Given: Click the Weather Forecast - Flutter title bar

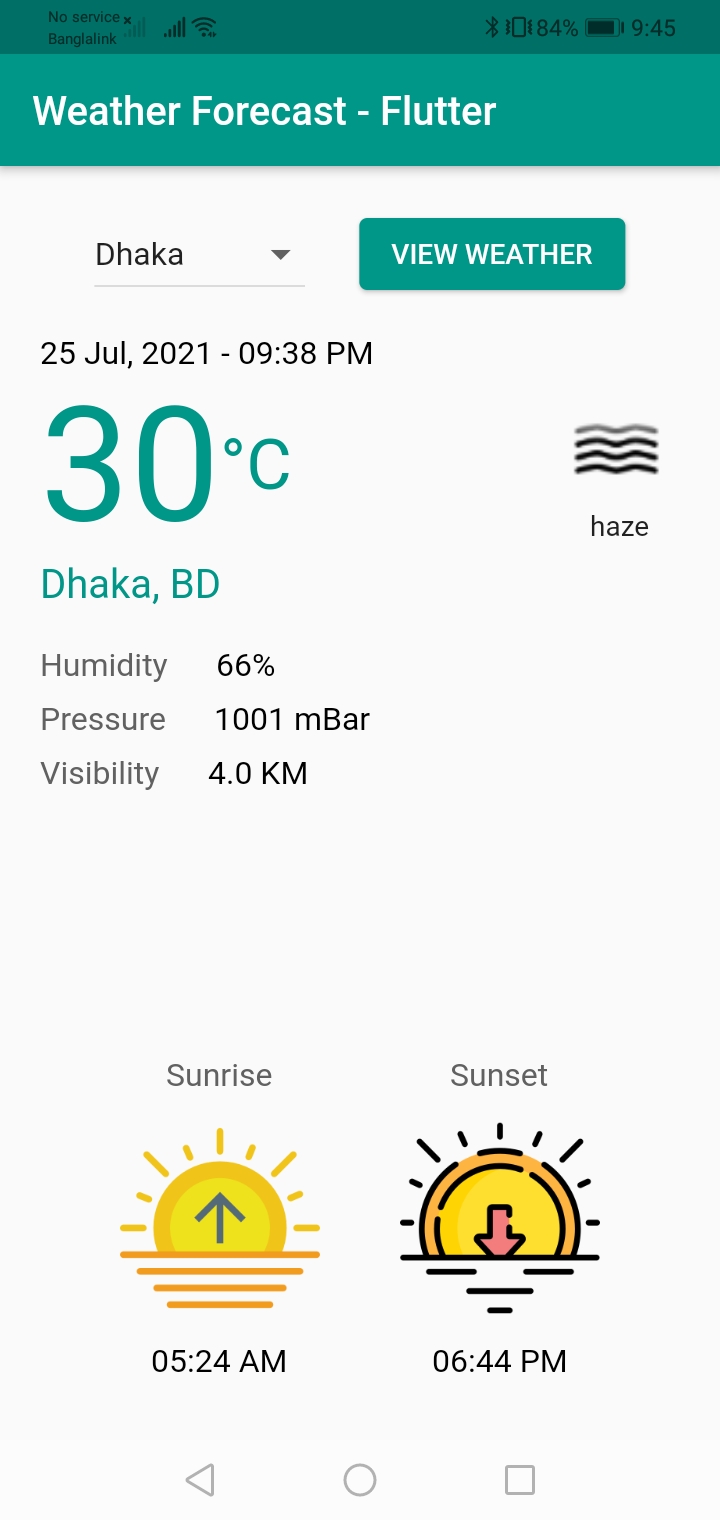Looking at the screenshot, I should [263, 110].
